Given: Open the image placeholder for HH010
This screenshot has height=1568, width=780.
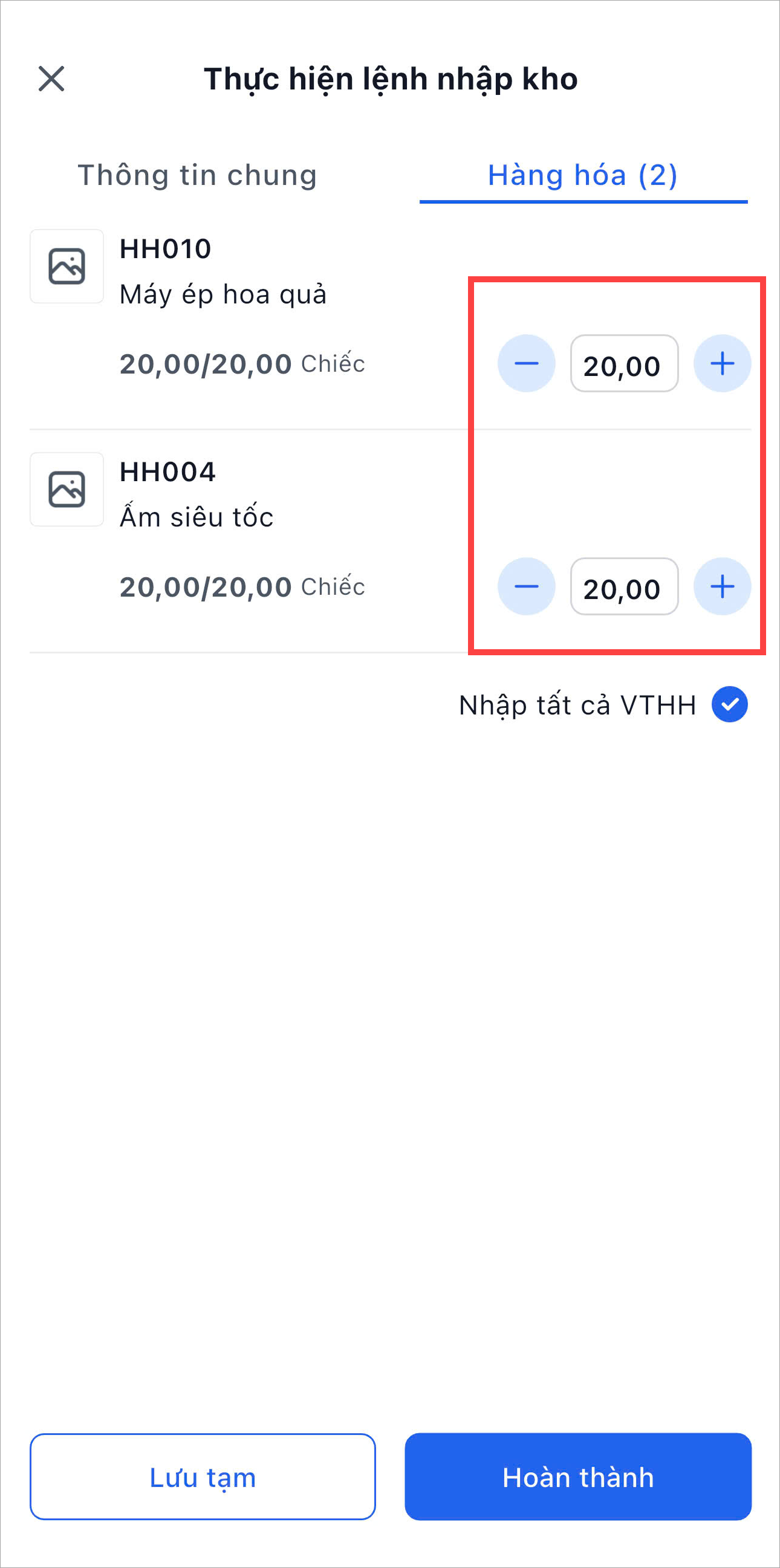Looking at the screenshot, I should click(x=67, y=267).
